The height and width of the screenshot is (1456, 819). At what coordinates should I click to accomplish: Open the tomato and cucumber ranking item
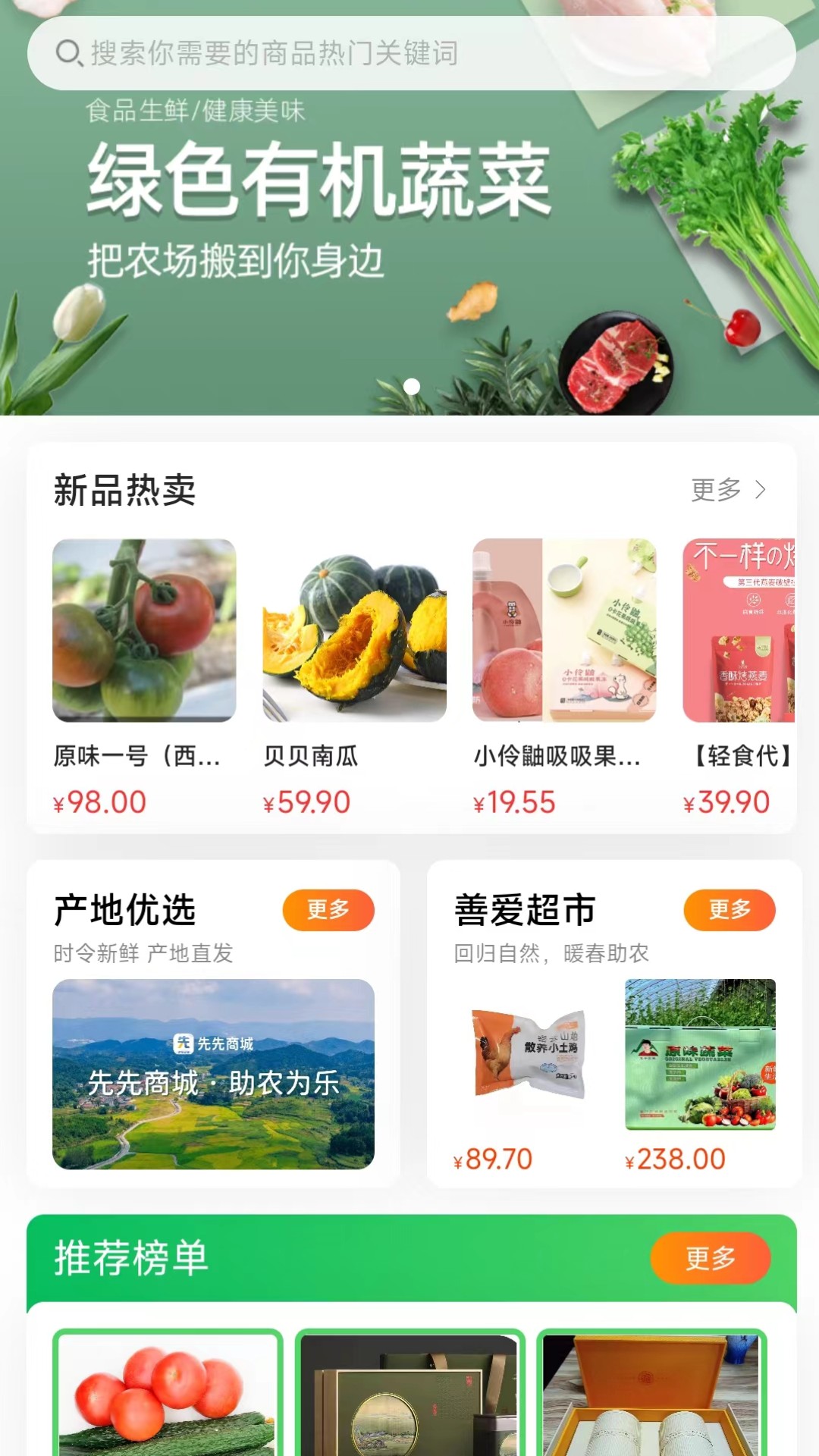pos(168,1394)
